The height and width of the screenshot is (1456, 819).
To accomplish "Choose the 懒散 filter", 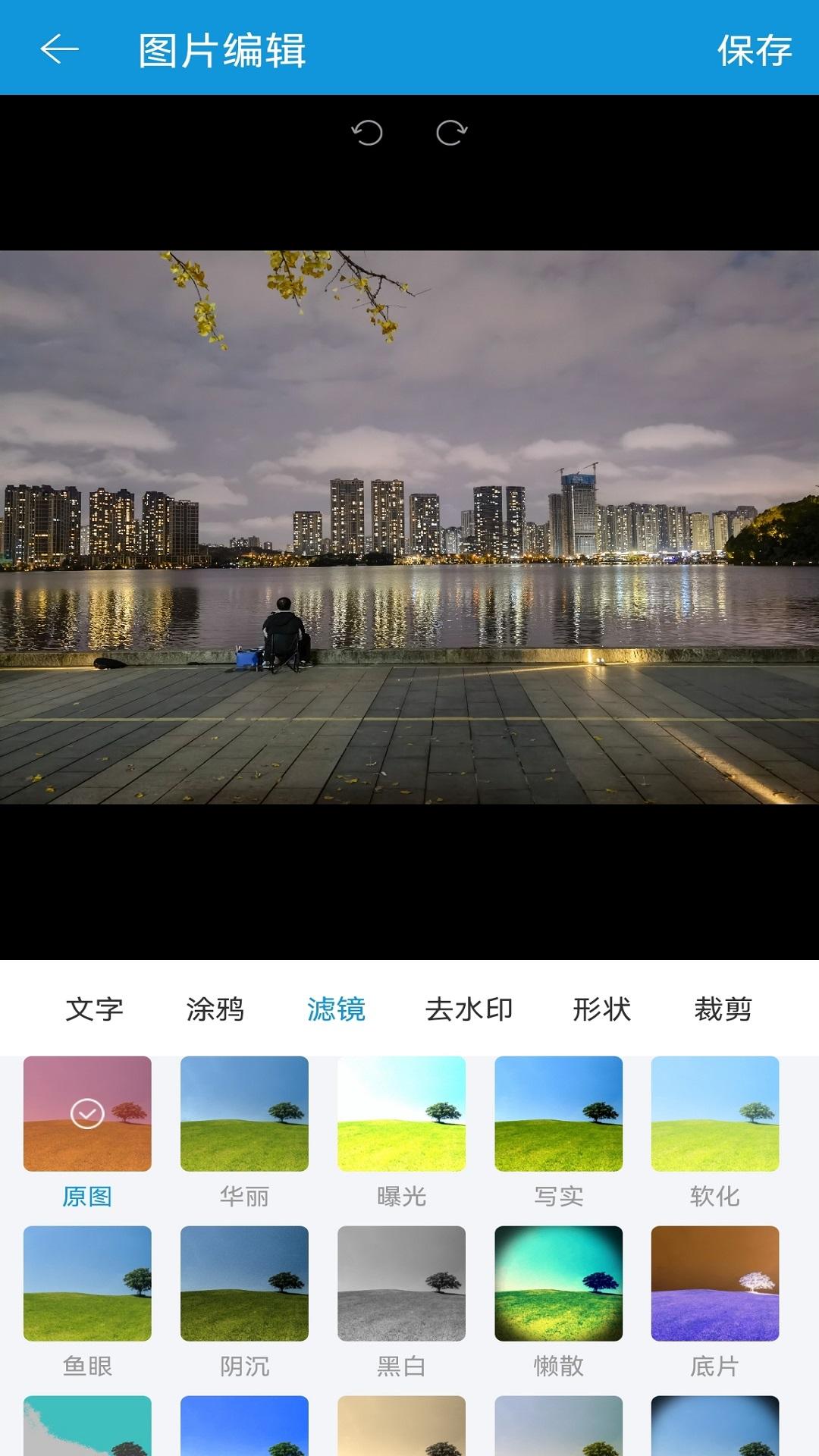I will coord(558,1283).
